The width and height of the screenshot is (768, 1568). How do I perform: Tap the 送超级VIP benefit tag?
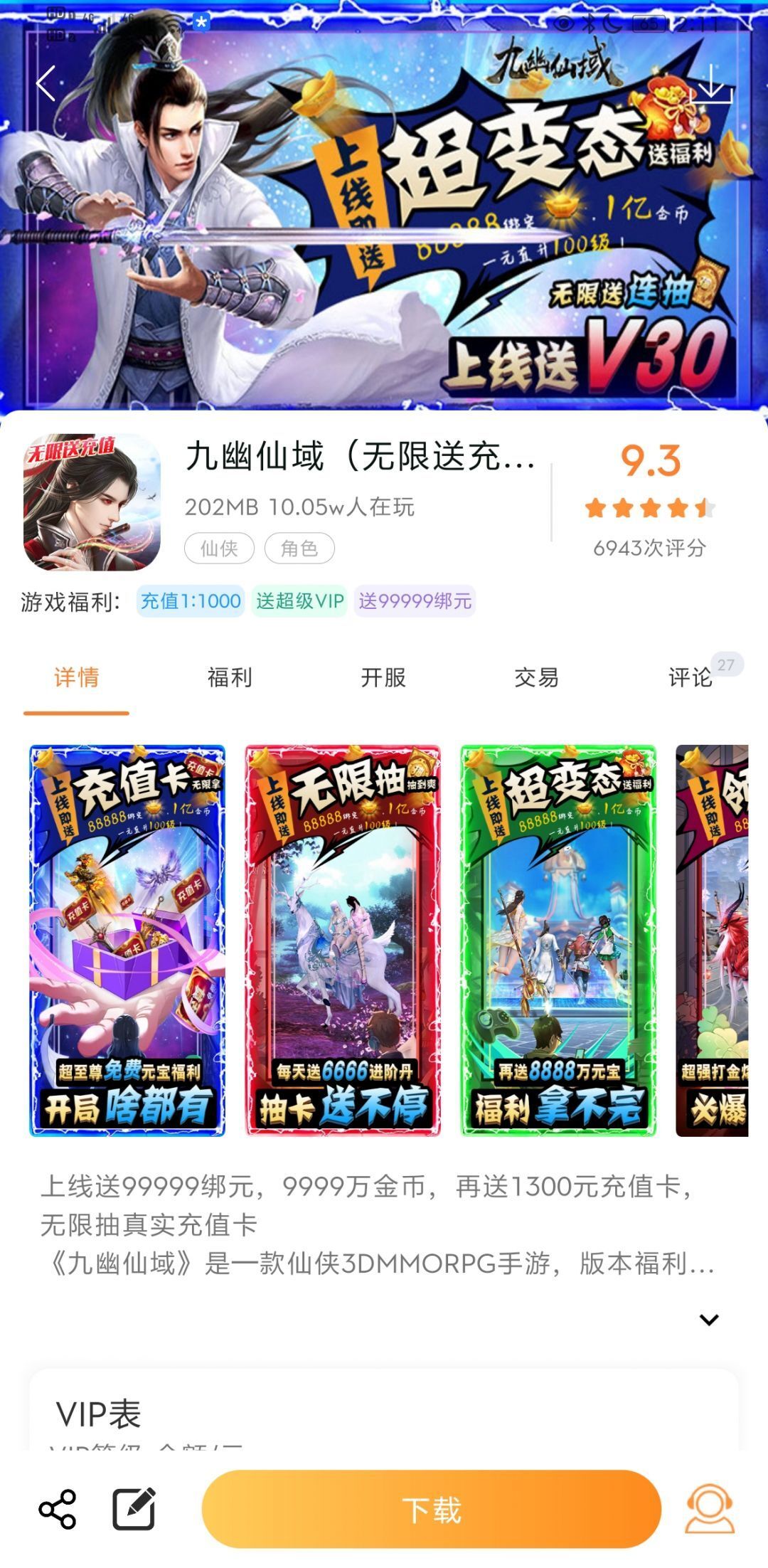299,601
